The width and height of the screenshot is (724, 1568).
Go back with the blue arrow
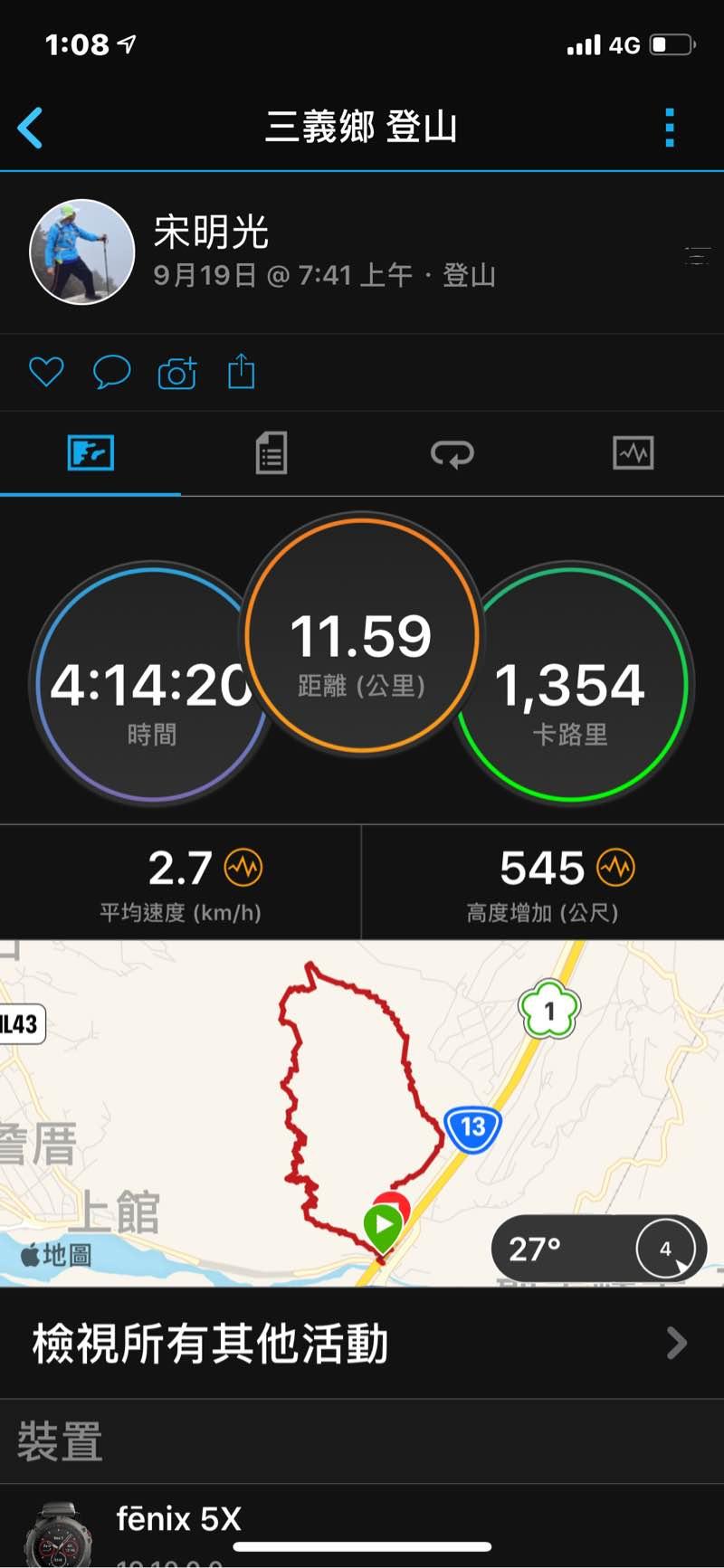click(31, 128)
